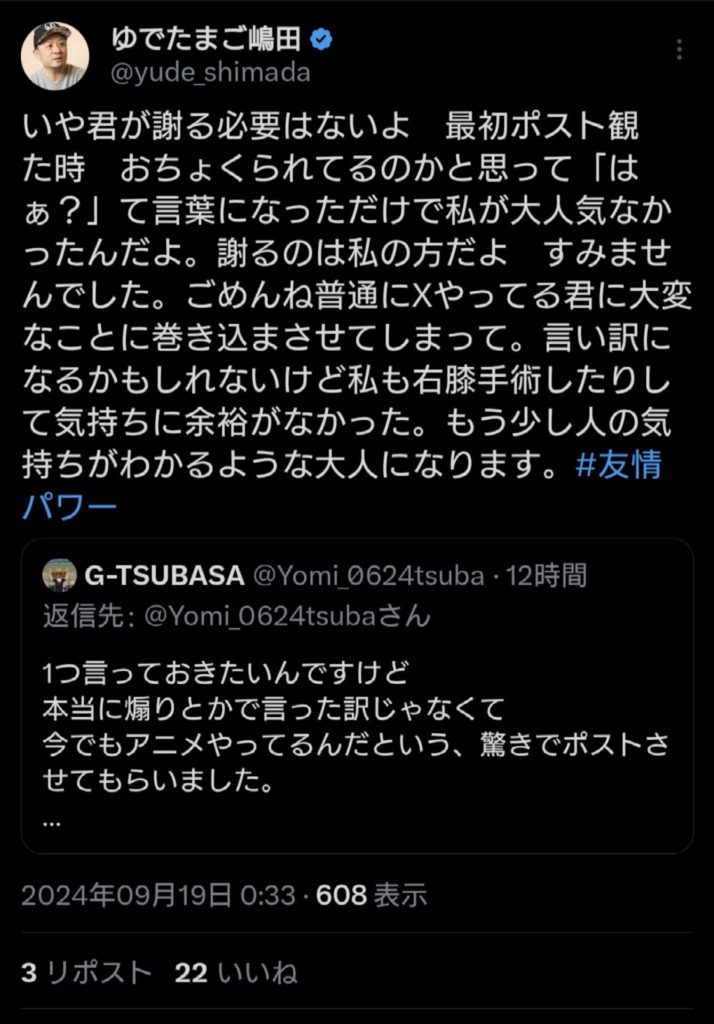Open the post's overflow menu
The width and height of the screenshot is (714, 1024).
[x=680, y=49]
